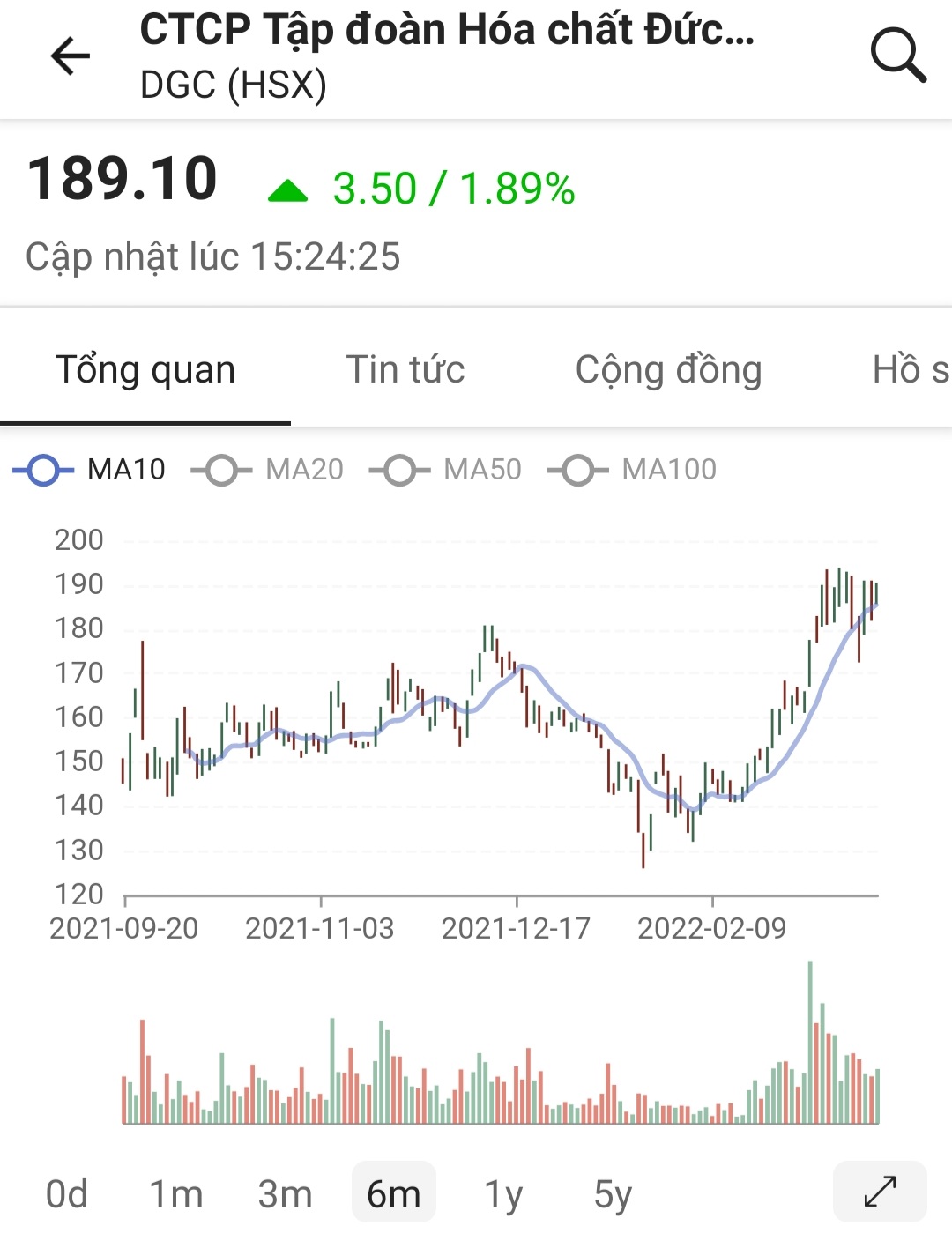
Task: Choose the 3m chart range
Action: click(285, 1194)
